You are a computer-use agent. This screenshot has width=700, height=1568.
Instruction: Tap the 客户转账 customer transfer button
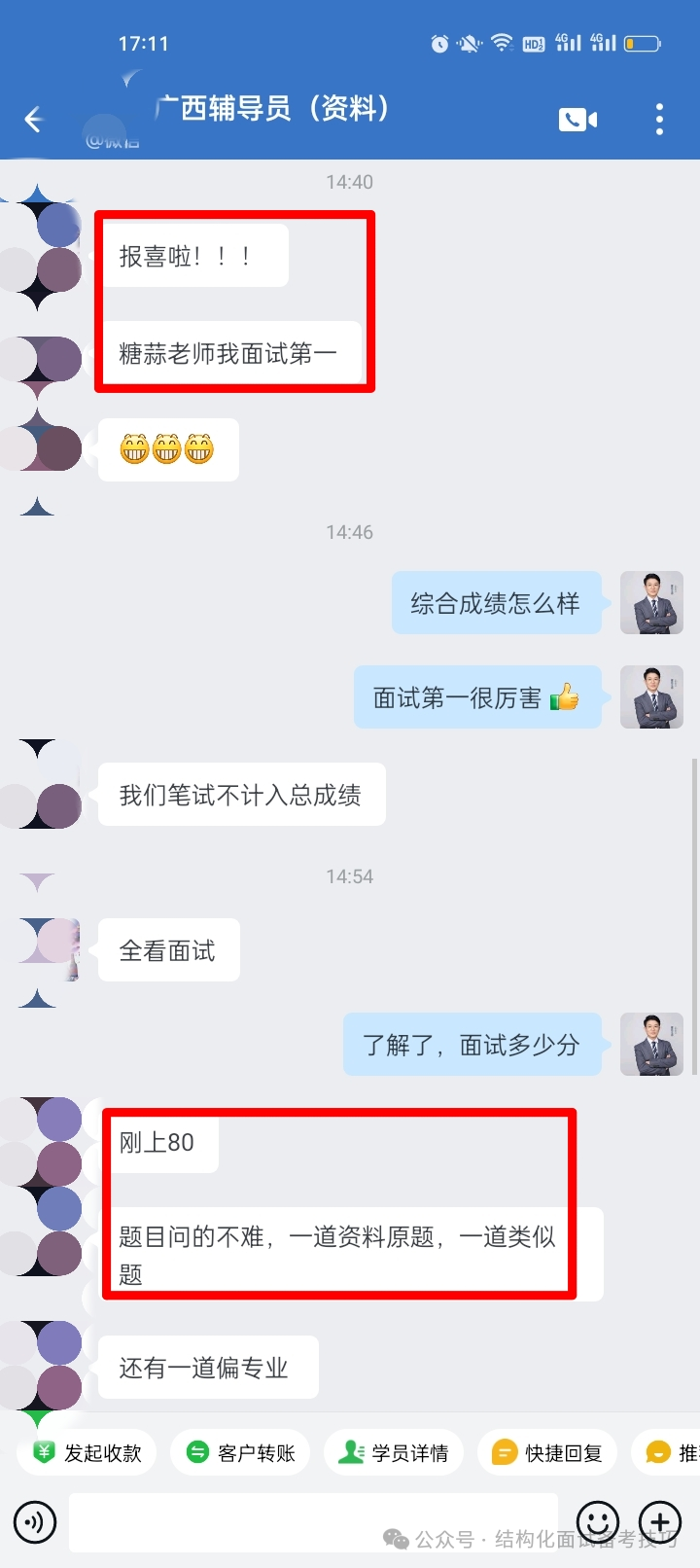coord(239,1452)
